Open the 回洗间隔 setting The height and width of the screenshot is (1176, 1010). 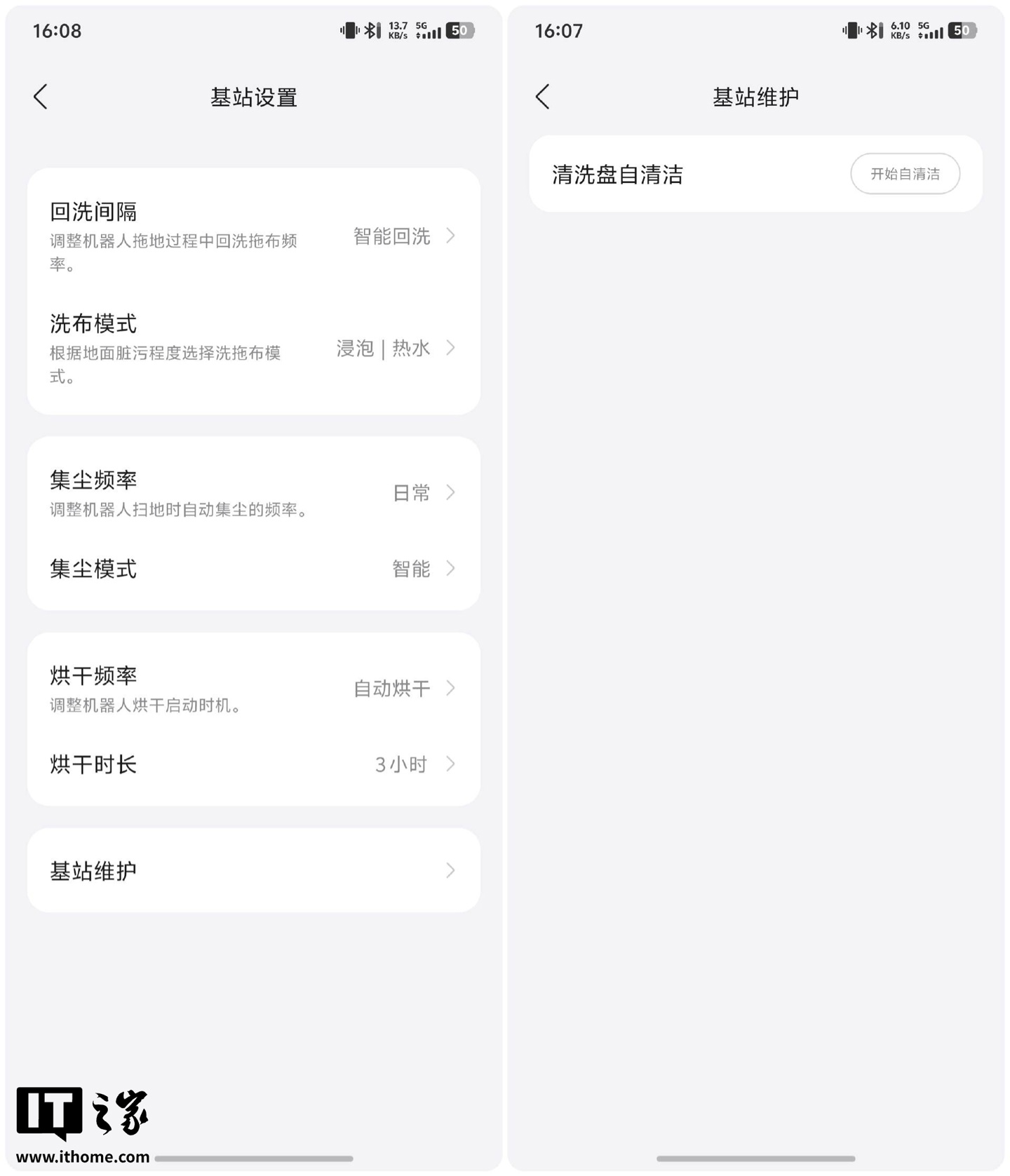253,236
